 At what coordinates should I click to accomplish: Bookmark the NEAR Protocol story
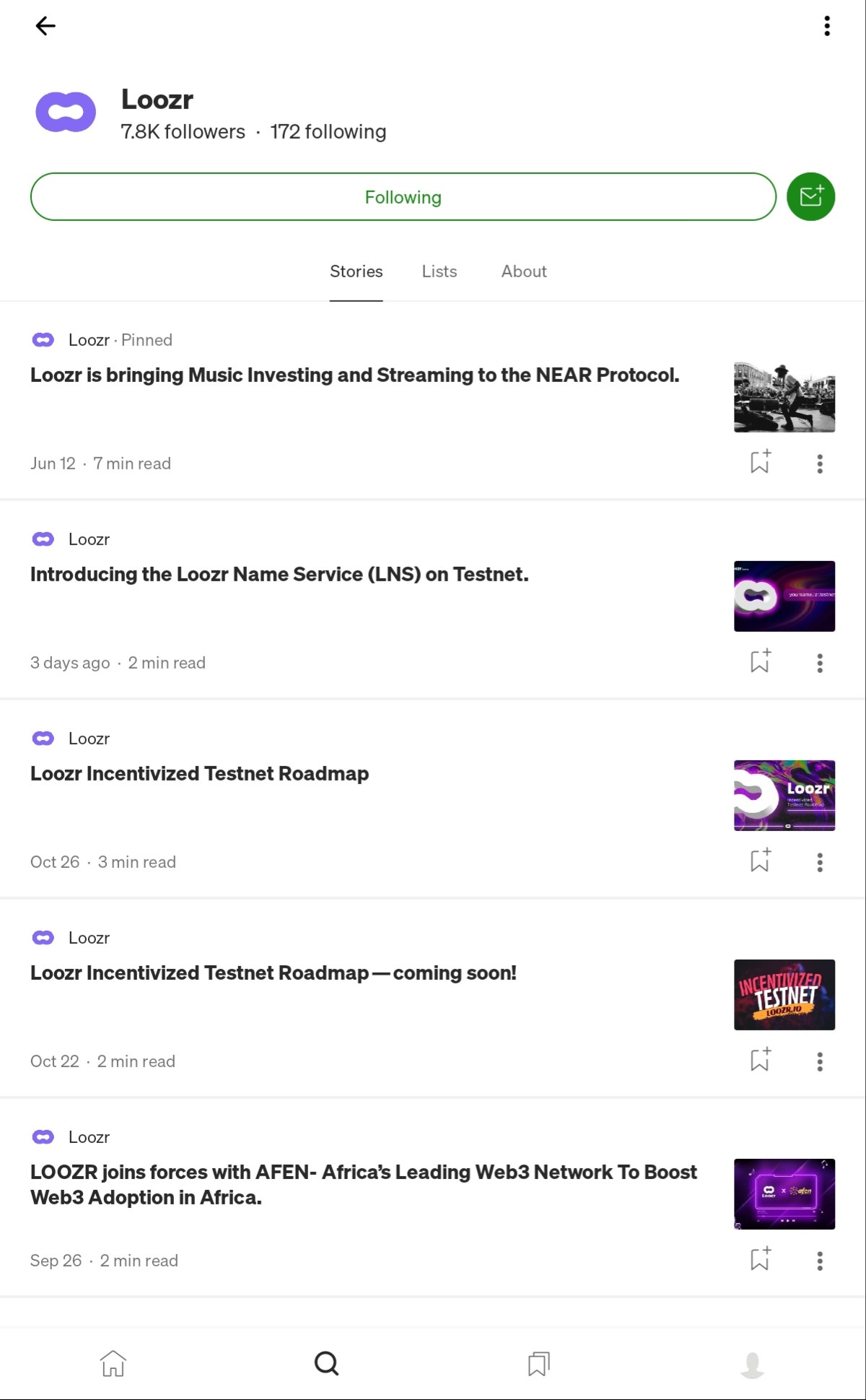tap(760, 462)
